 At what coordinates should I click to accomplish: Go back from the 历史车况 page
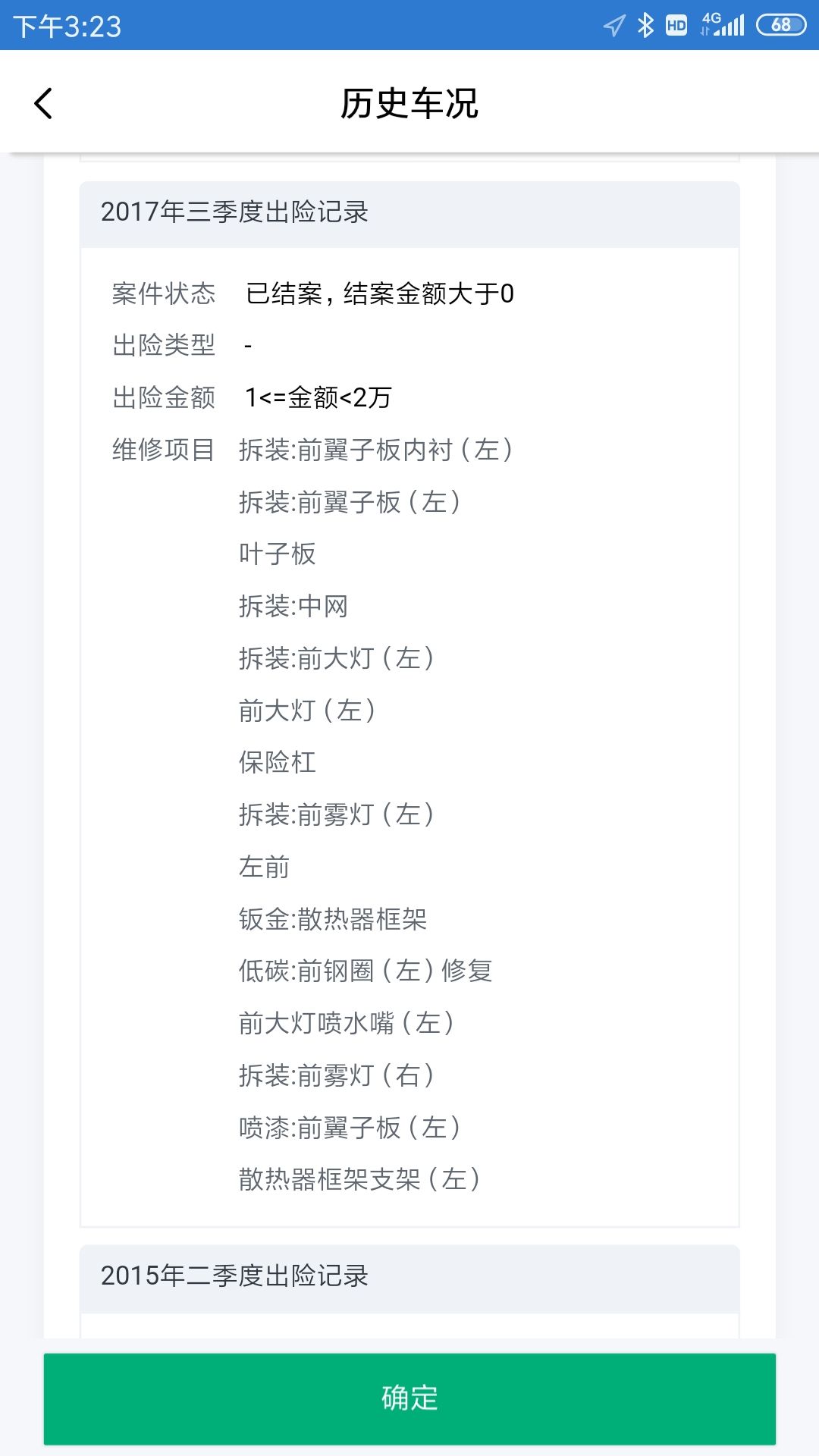pyautogui.click(x=43, y=104)
